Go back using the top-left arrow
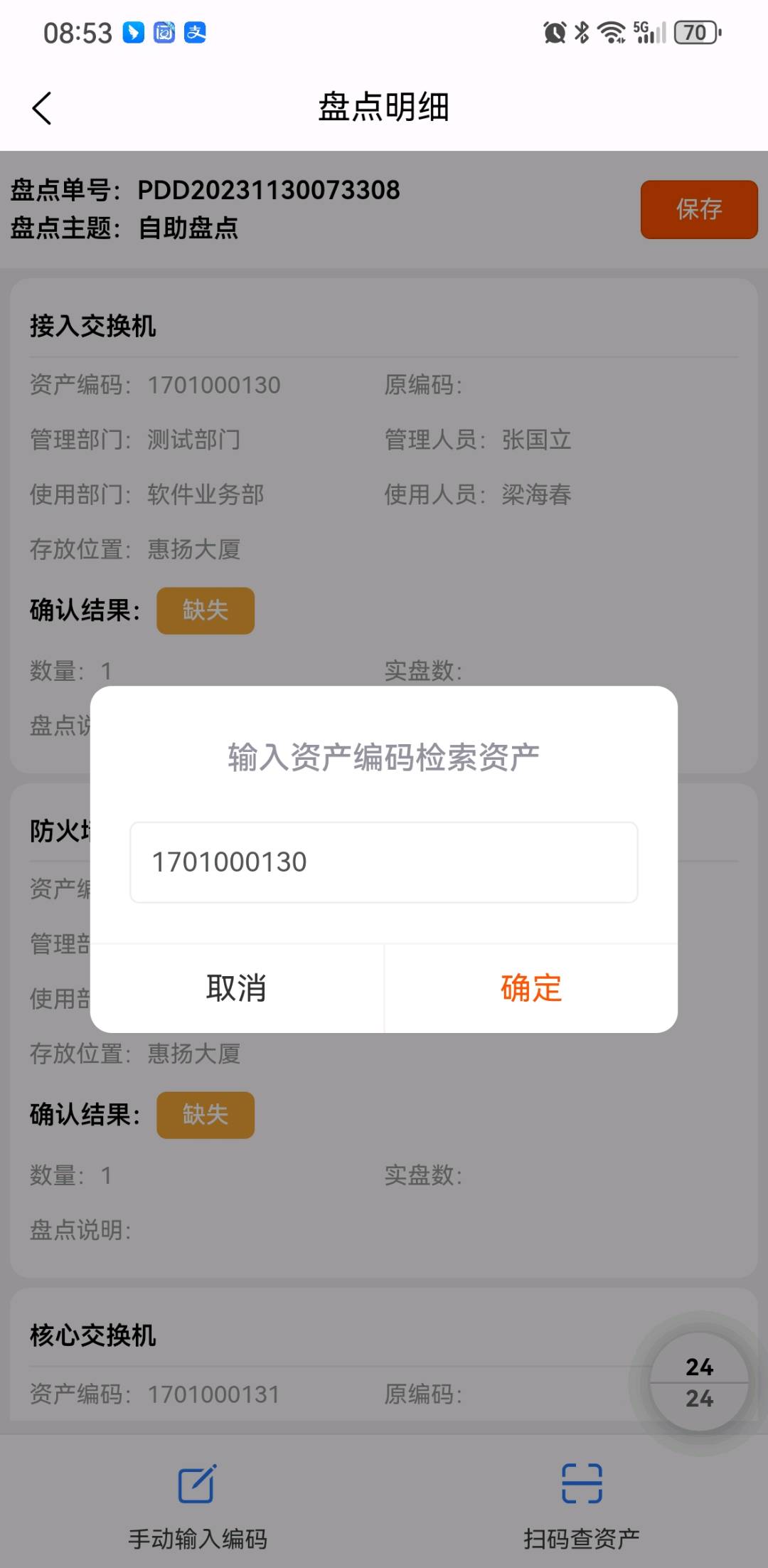The width and height of the screenshot is (768, 1568). [x=42, y=108]
